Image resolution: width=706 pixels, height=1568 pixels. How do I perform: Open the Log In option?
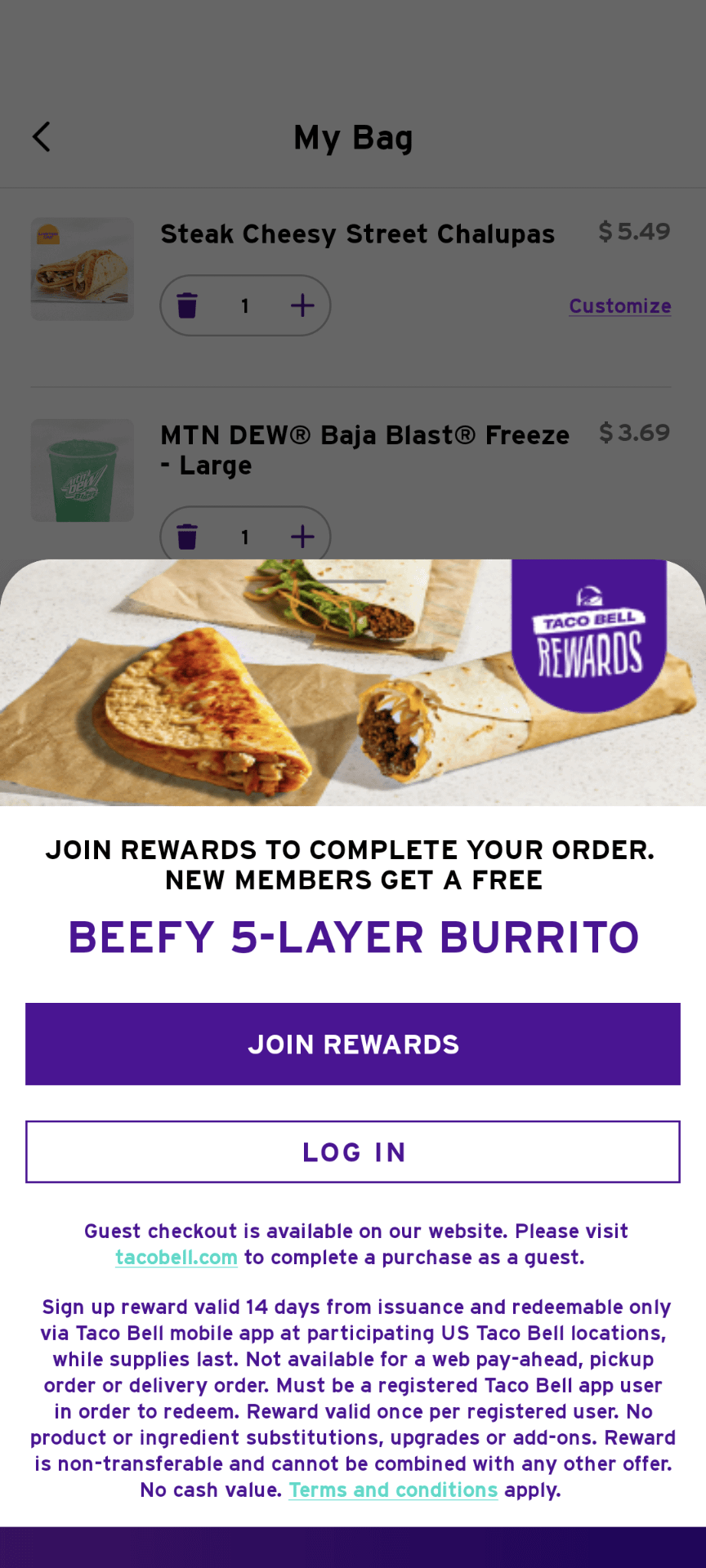pos(353,1151)
